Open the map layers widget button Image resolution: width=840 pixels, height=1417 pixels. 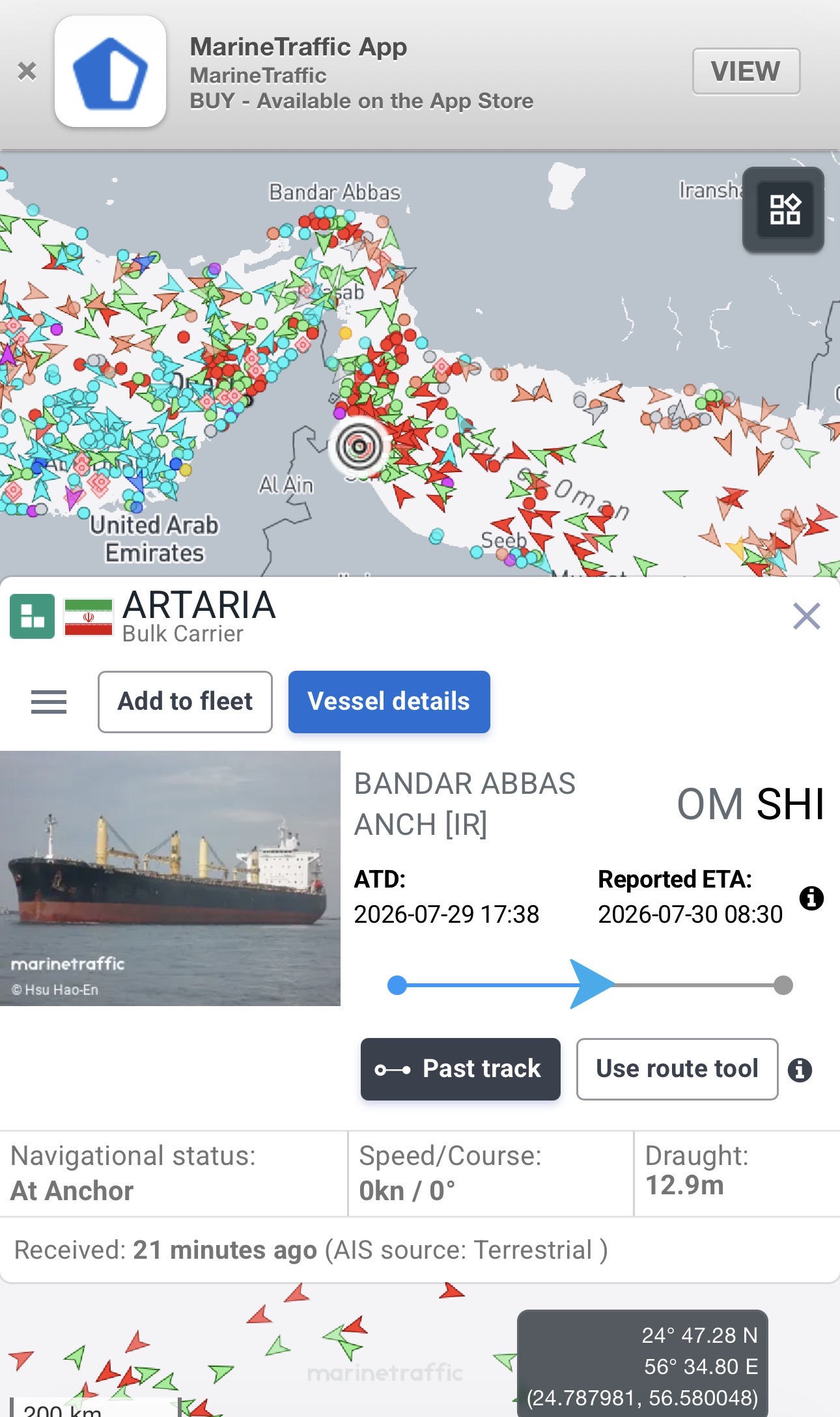click(x=784, y=209)
